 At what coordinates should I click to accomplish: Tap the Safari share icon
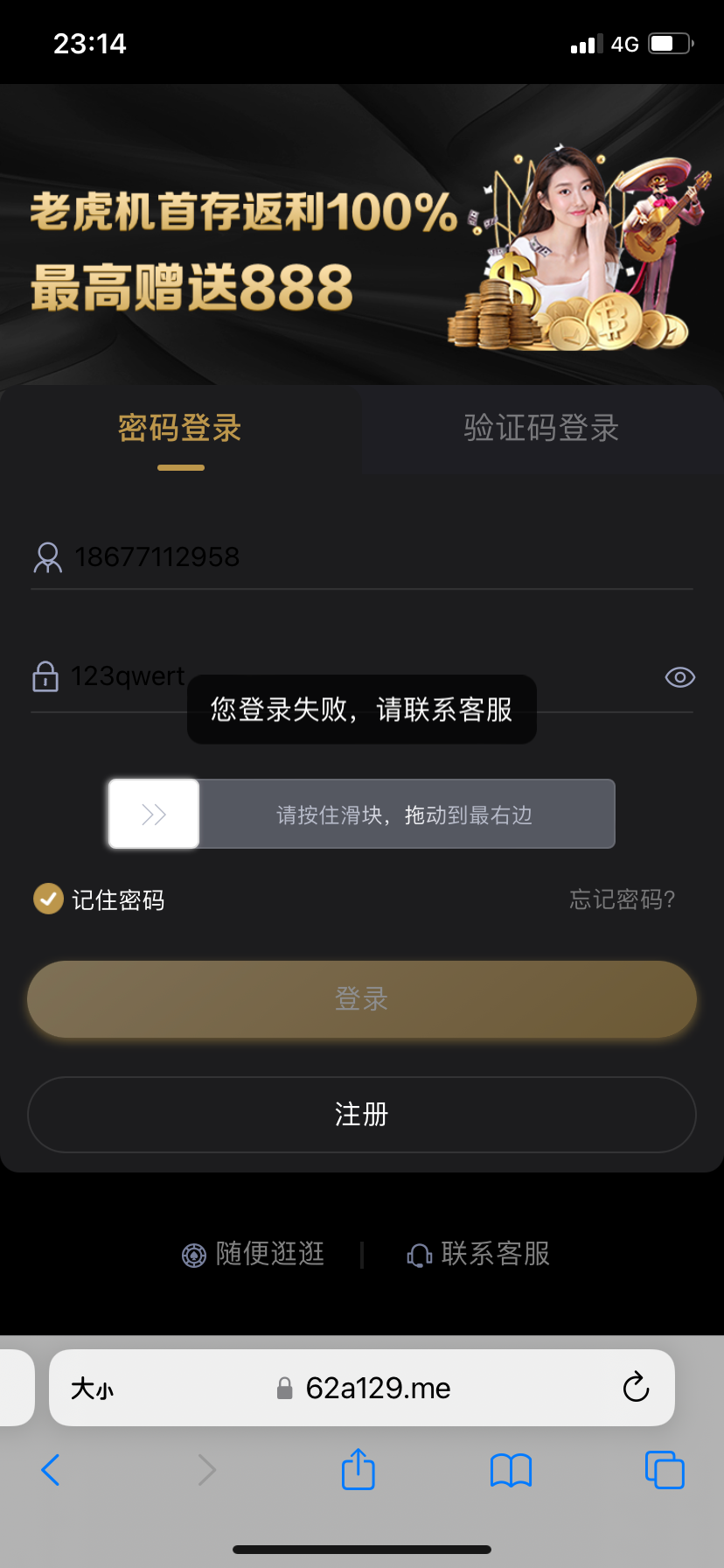point(358,1470)
